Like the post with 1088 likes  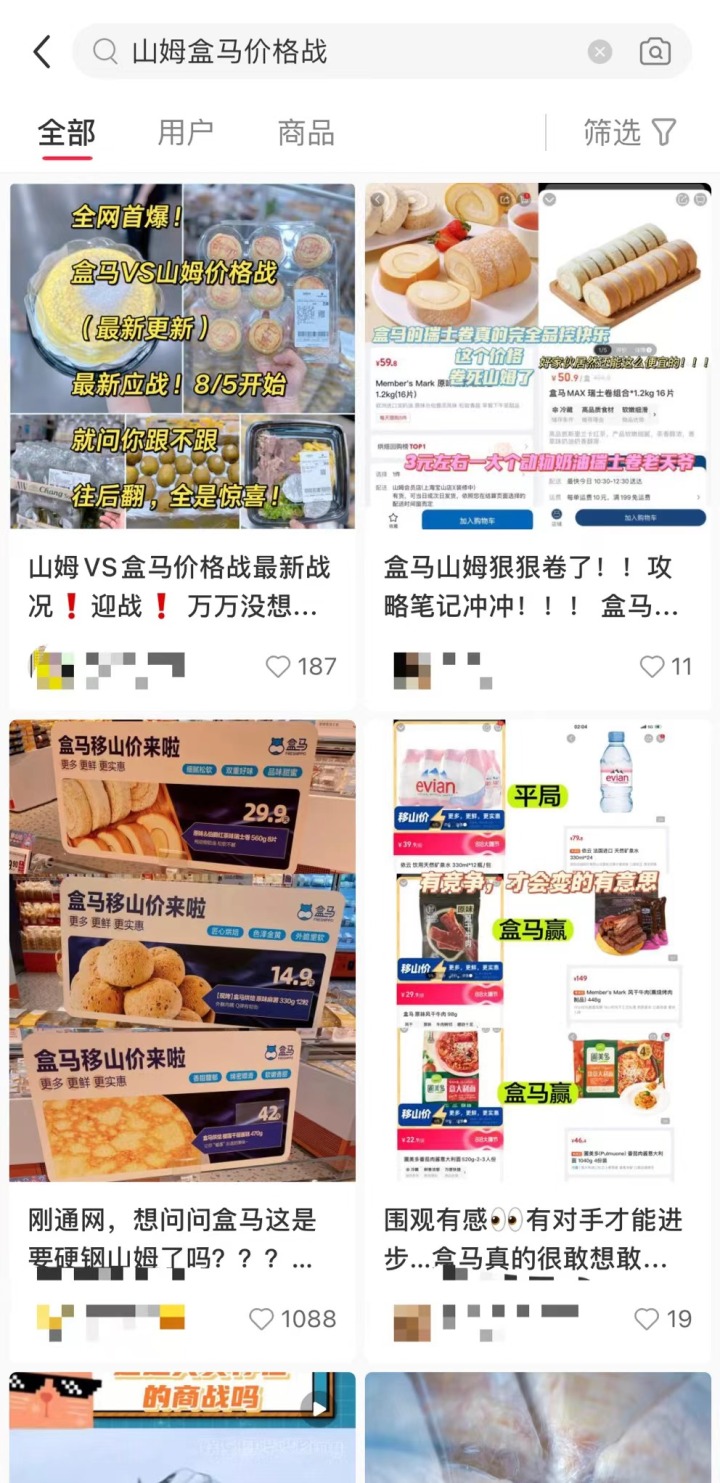click(262, 1319)
